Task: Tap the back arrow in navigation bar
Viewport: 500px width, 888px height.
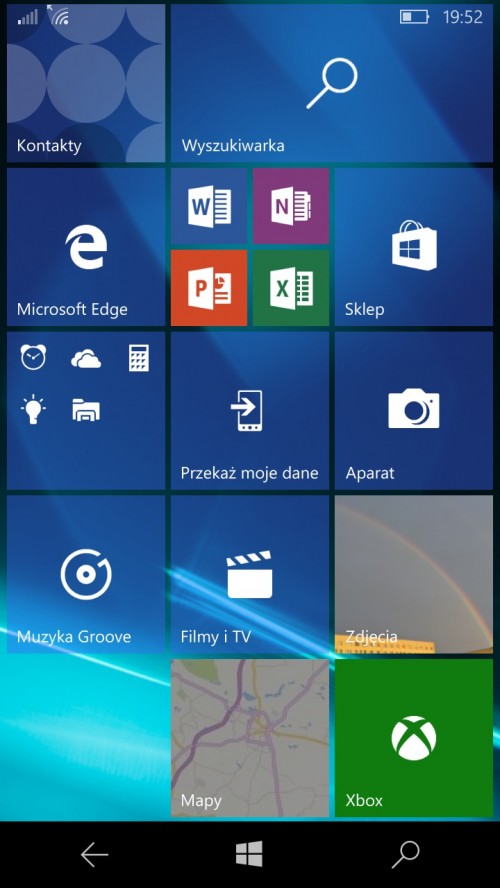Action: tap(95, 855)
